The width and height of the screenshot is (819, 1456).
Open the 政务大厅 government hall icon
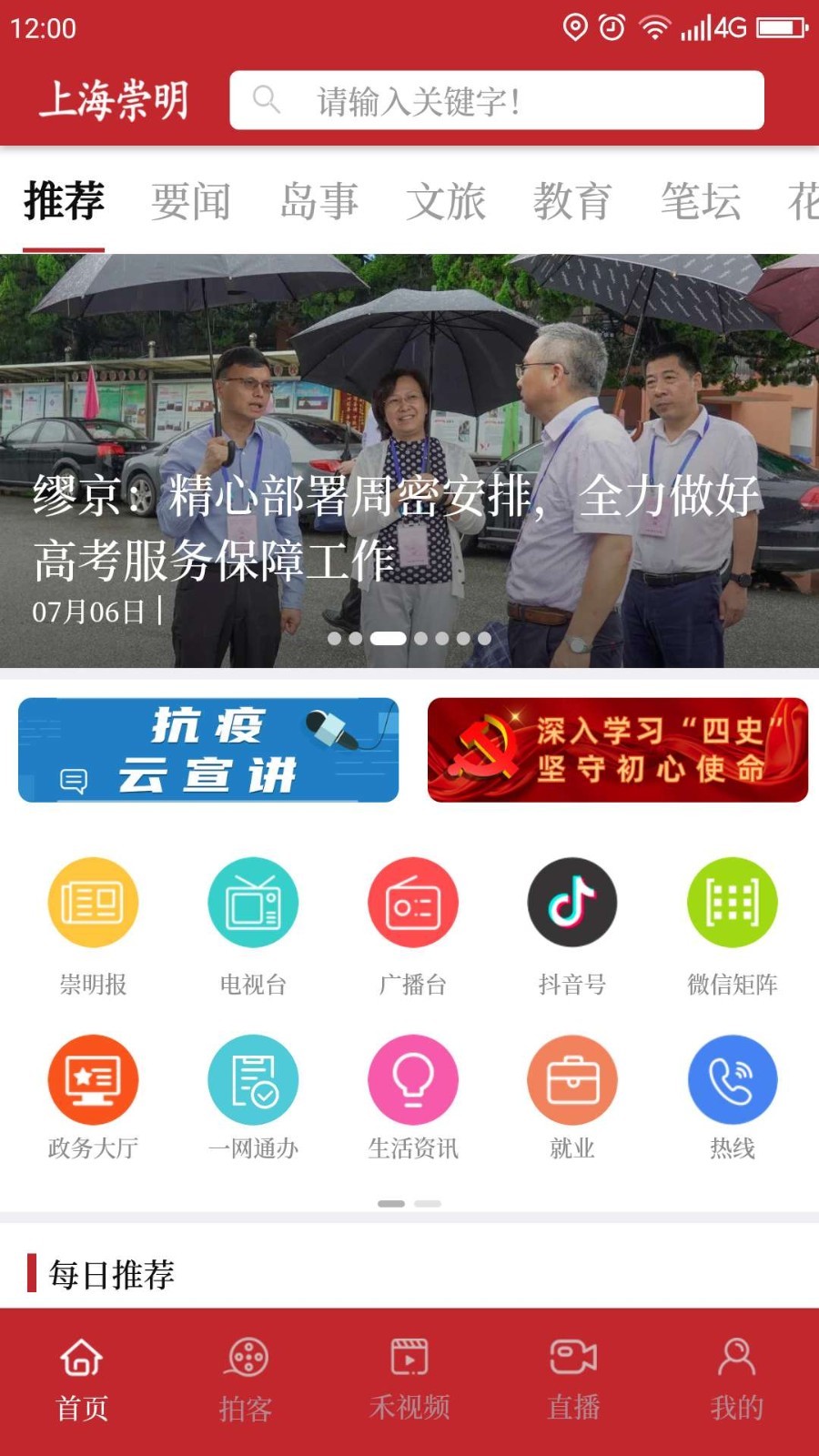click(x=92, y=1079)
